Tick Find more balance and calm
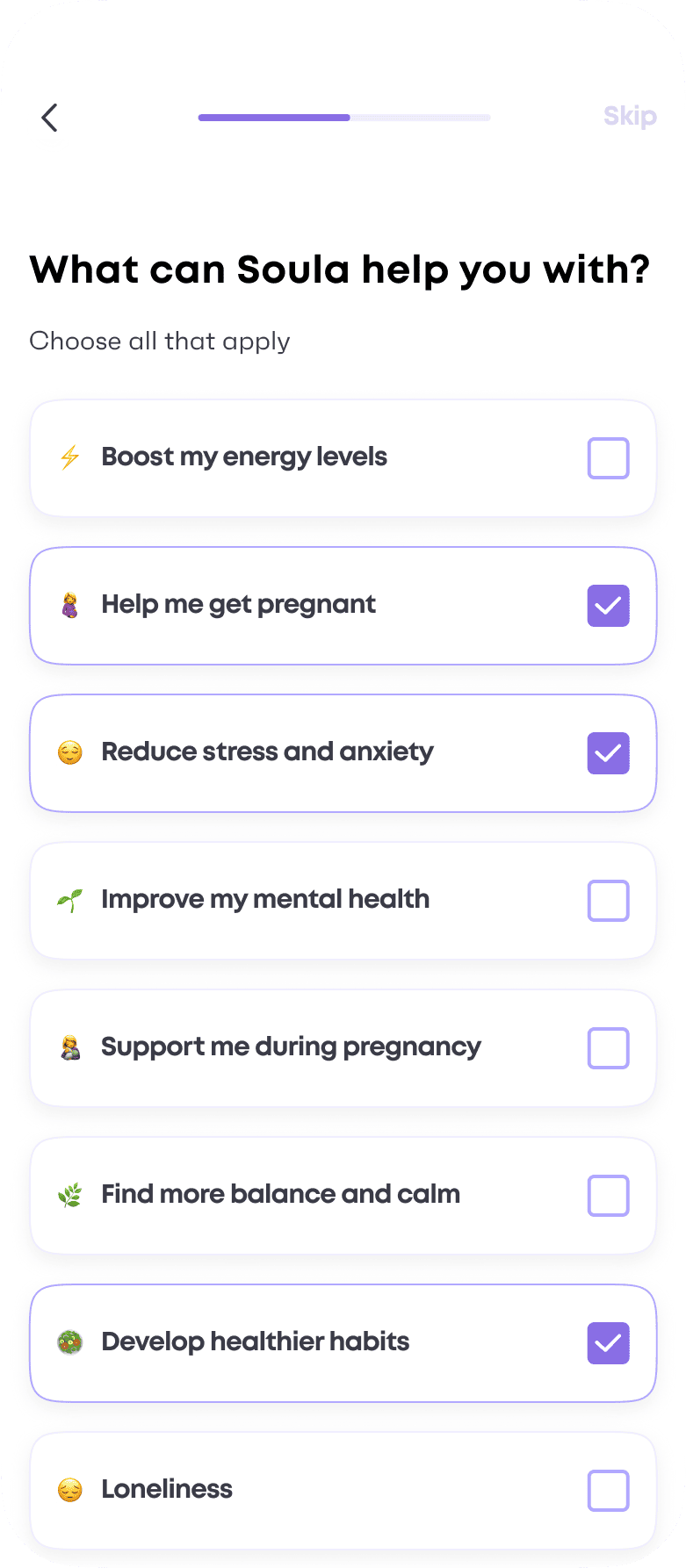 pyautogui.click(x=343, y=1195)
